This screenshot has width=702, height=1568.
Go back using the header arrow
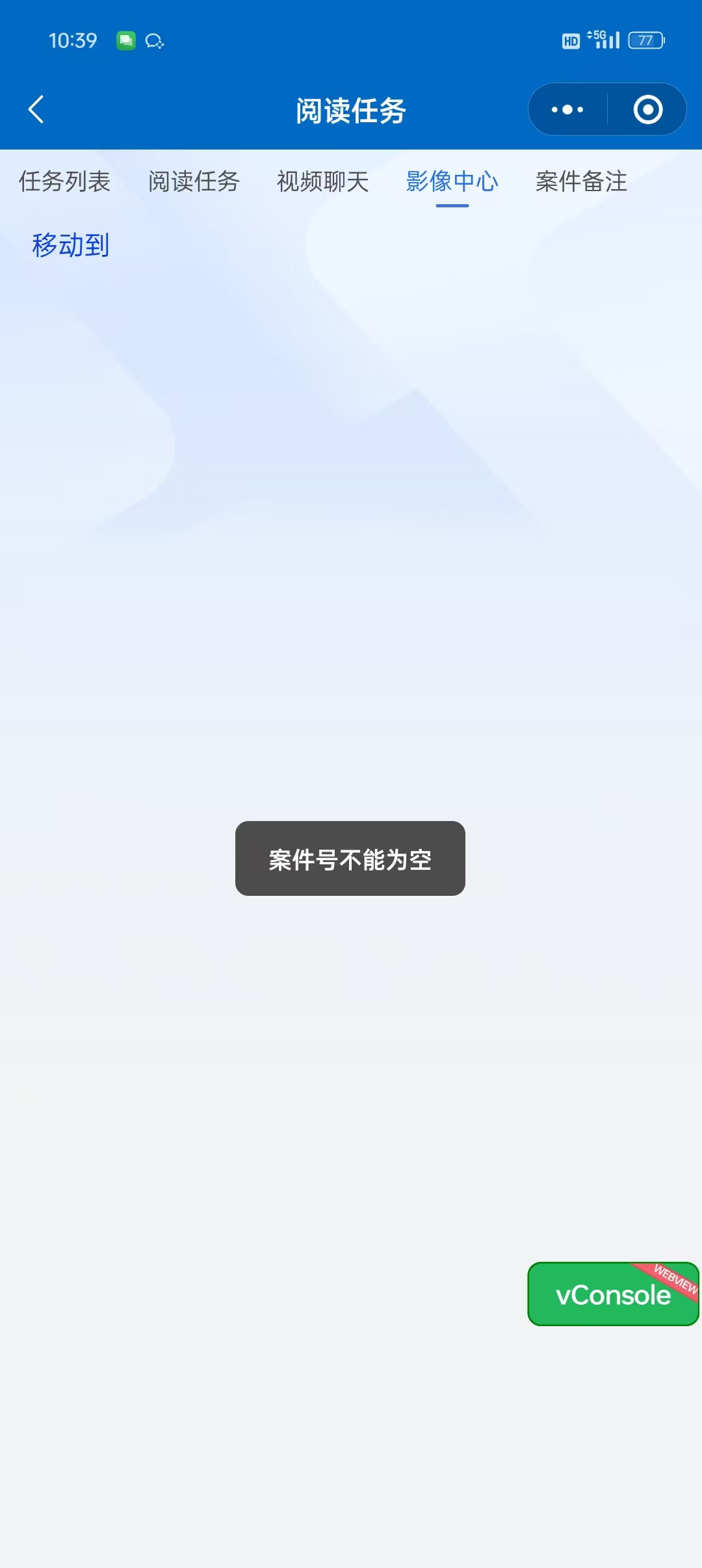coord(36,109)
